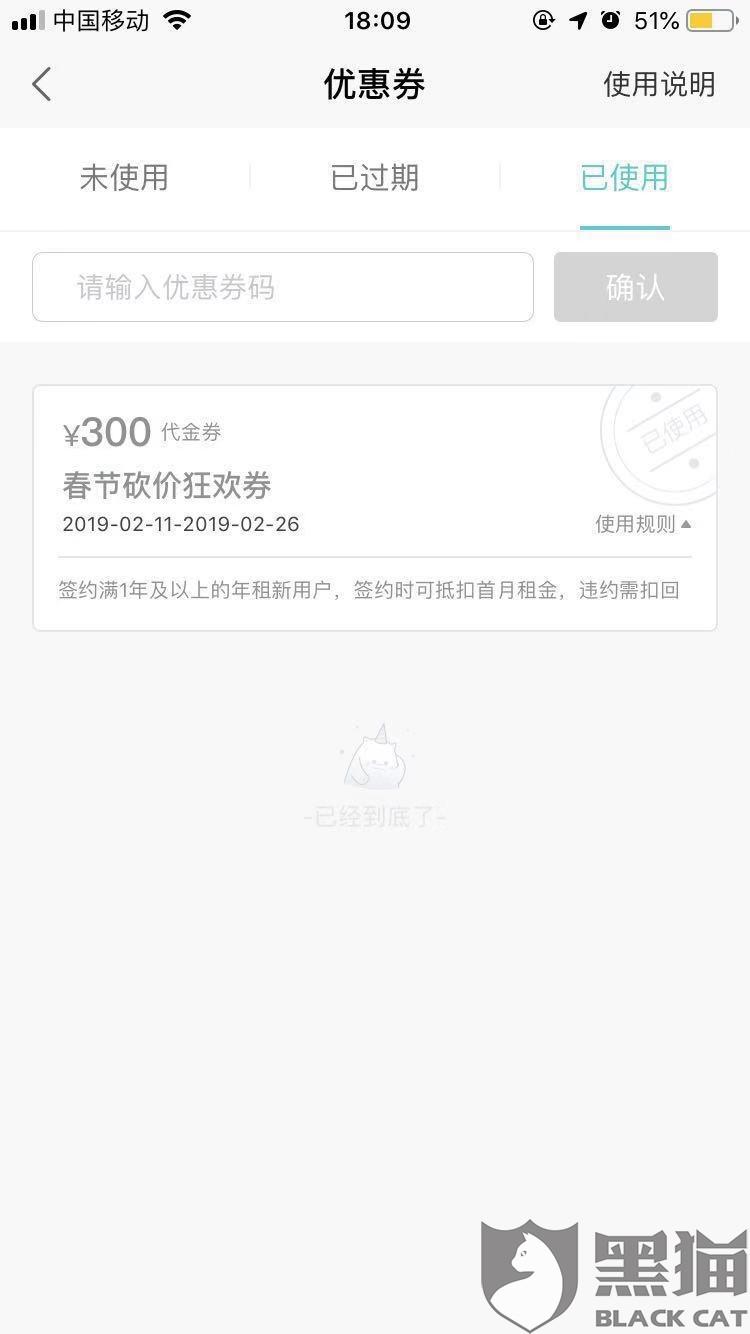The height and width of the screenshot is (1334, 750).
Task: Go back using the top-left arrow
Action: point(42,85)
